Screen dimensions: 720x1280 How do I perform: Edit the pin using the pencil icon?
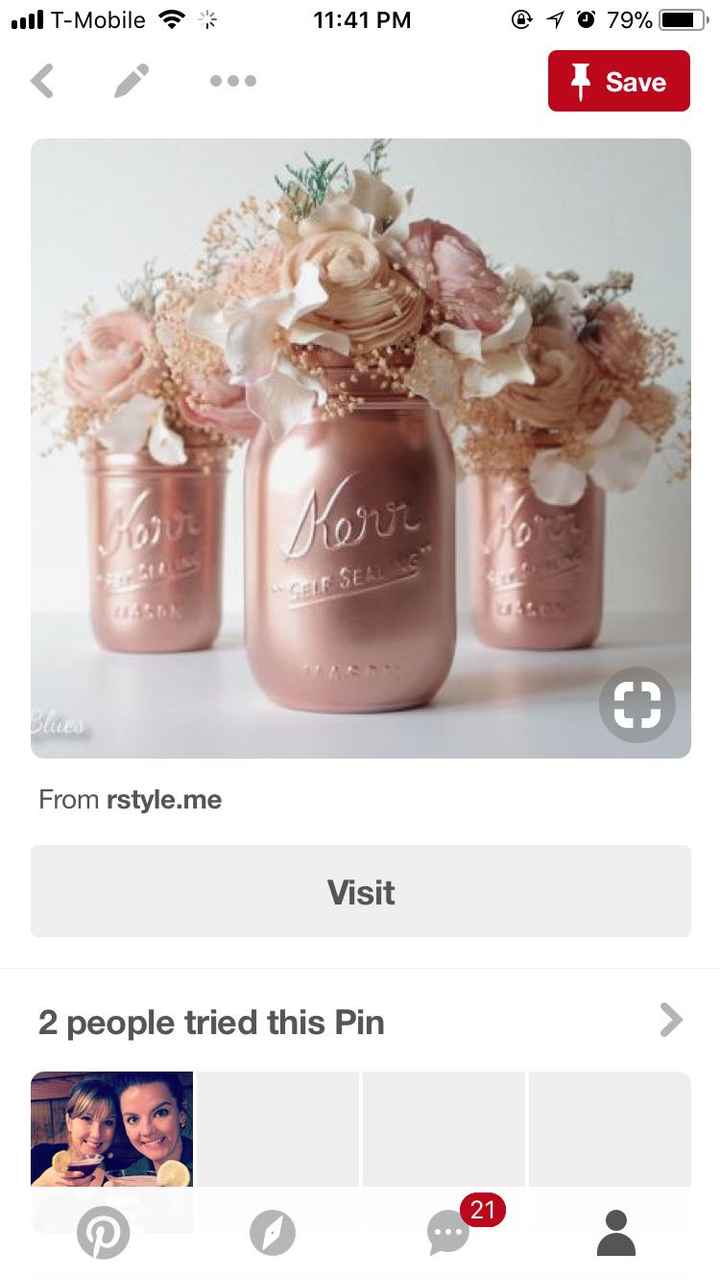pyautogui.click(x=131, y=81)
